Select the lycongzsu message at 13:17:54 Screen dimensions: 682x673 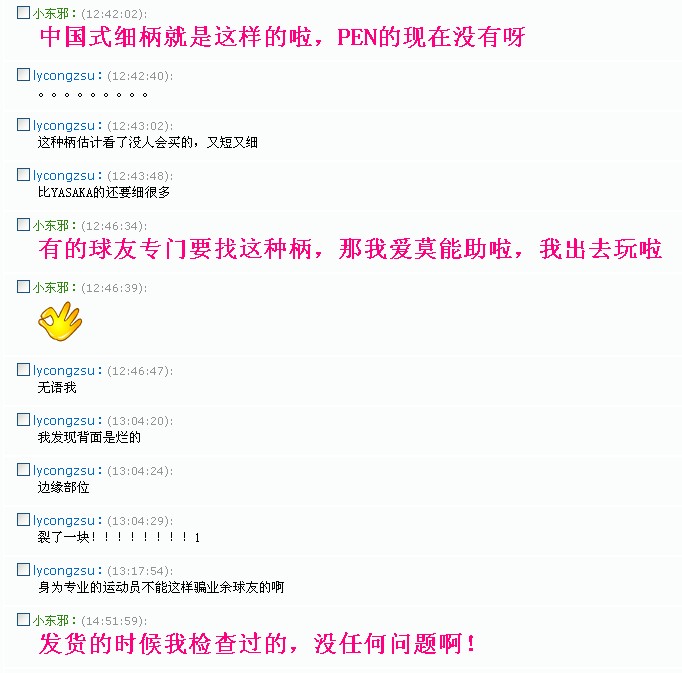[x=23, y=570]
